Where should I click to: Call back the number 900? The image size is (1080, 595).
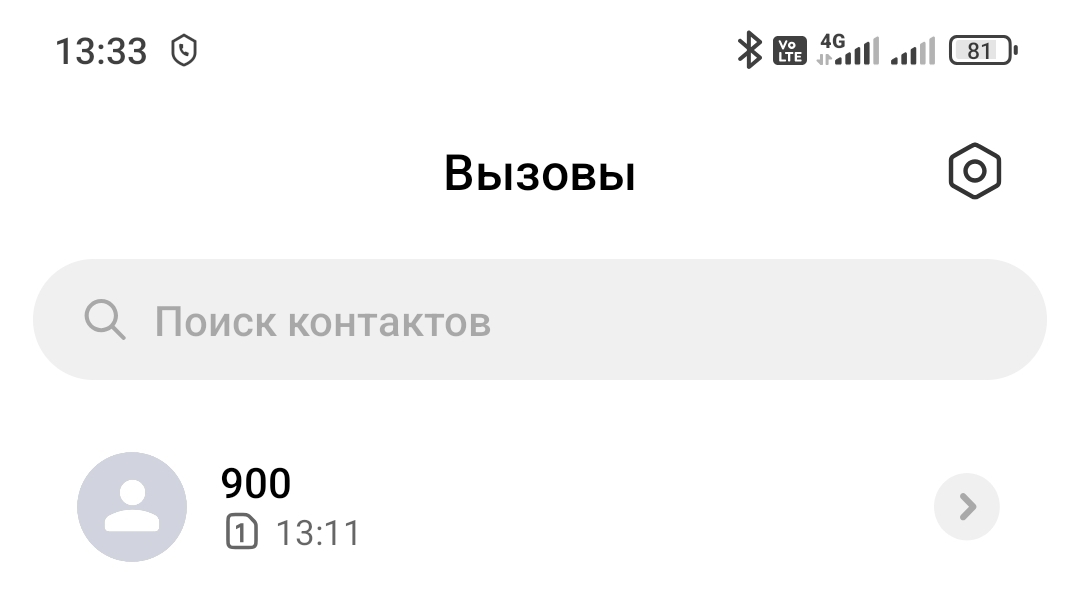pos(500,507)
